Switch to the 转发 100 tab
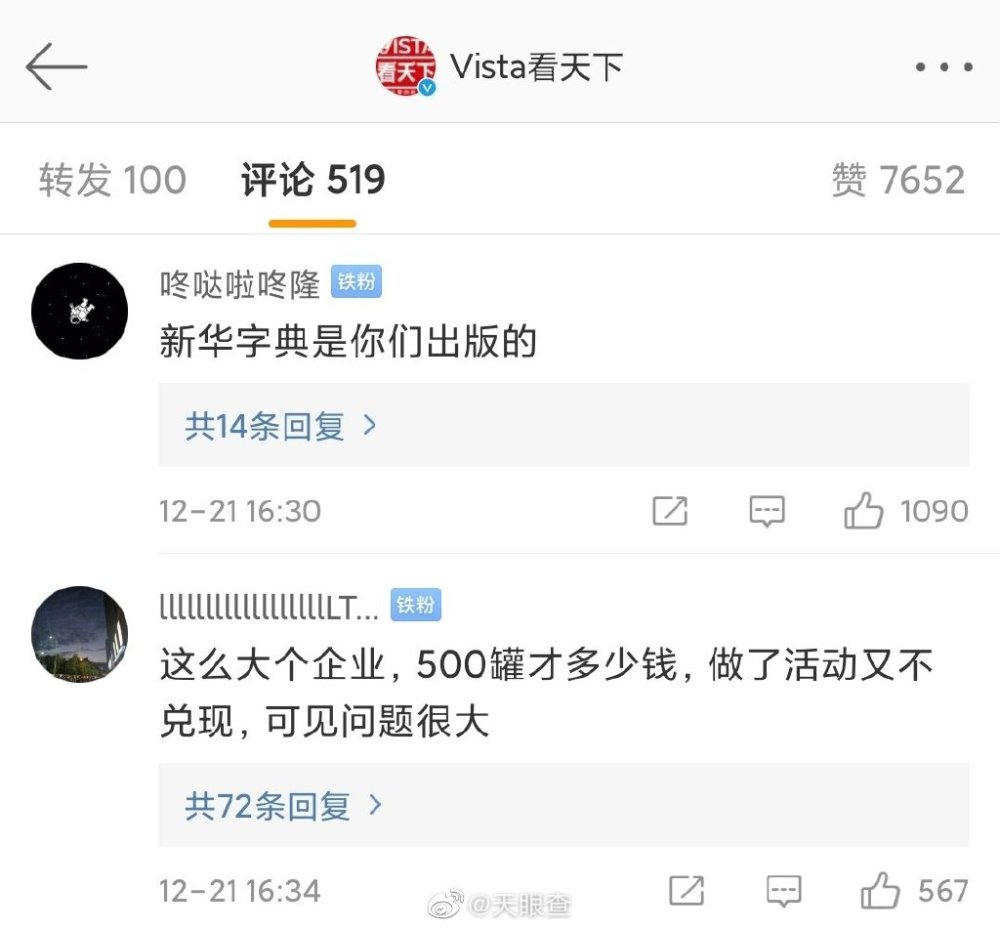Screen dimensions: 1000x929 112,181
